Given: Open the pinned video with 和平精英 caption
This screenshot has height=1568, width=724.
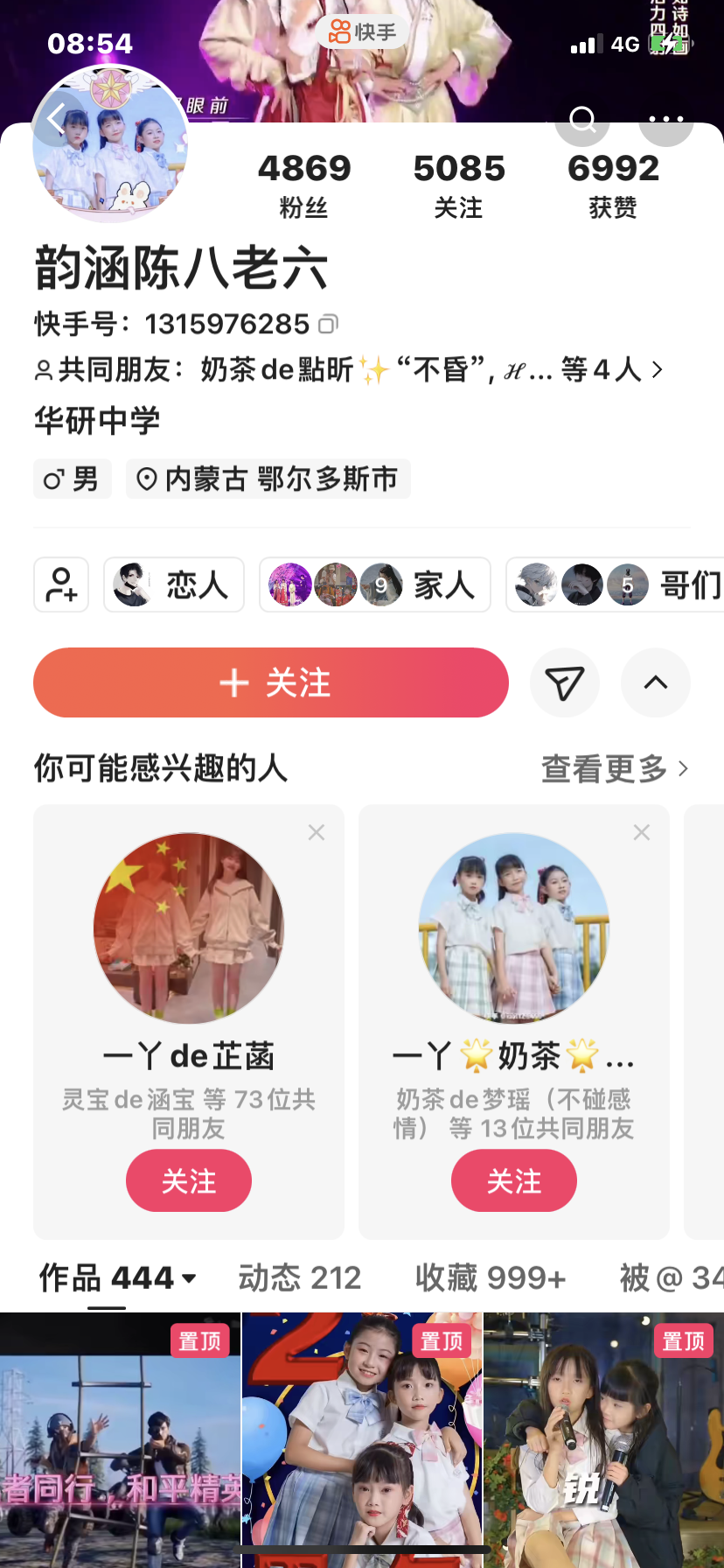Looking at the screenshot, I should point(120,1439).
